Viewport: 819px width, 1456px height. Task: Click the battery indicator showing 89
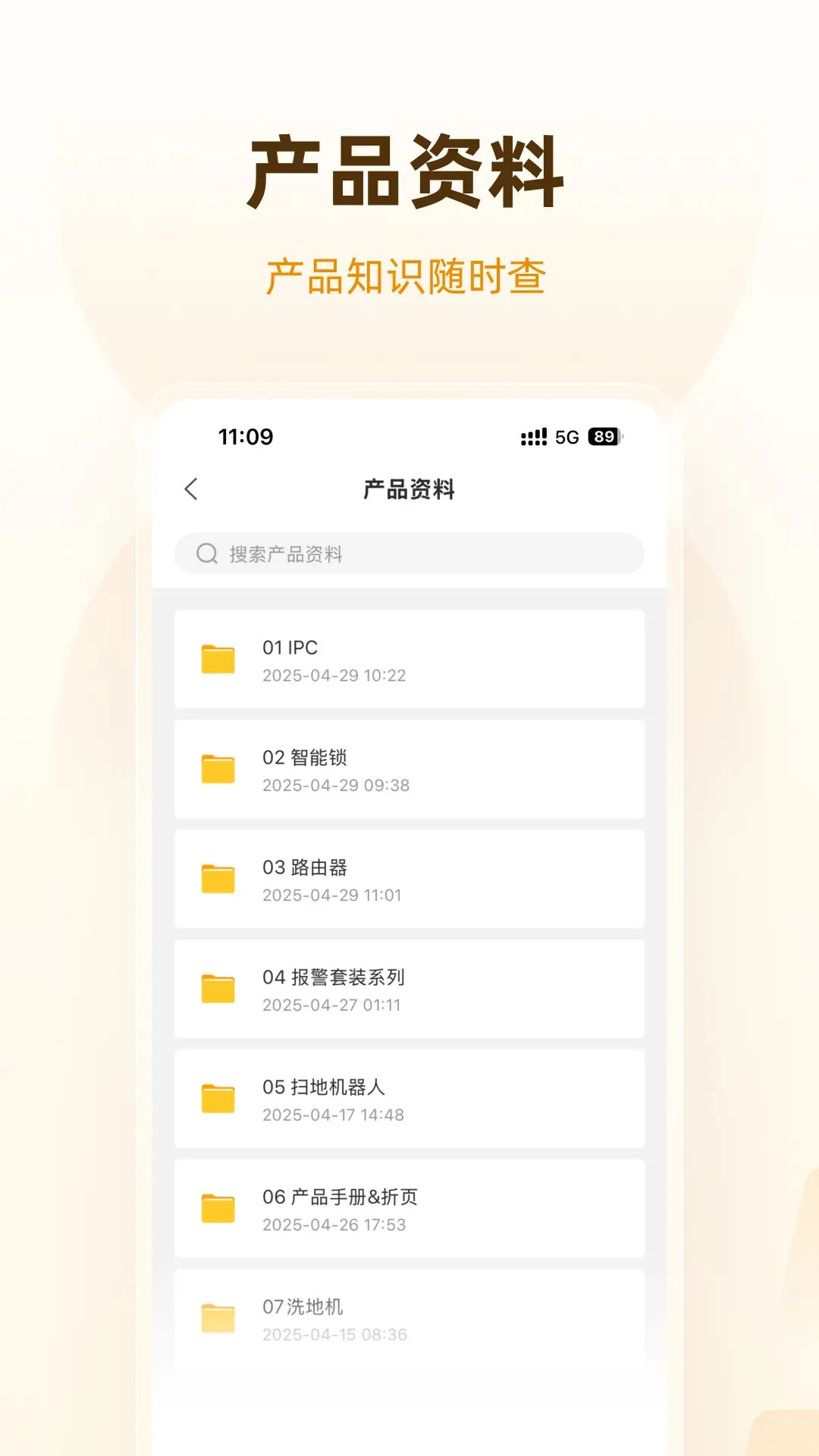[604, 437]
